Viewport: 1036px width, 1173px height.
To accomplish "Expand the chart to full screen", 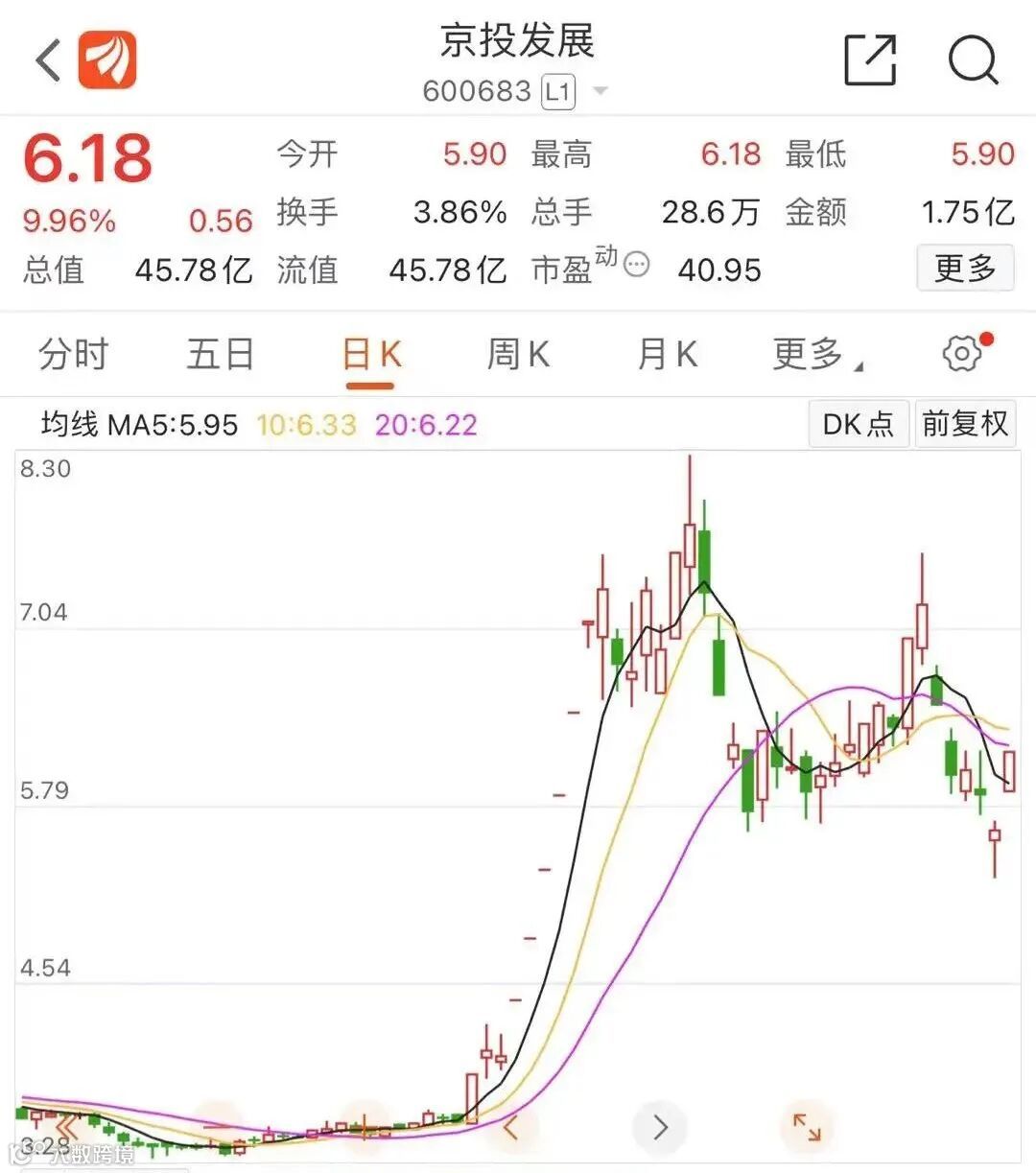I will coord(806,1127).
